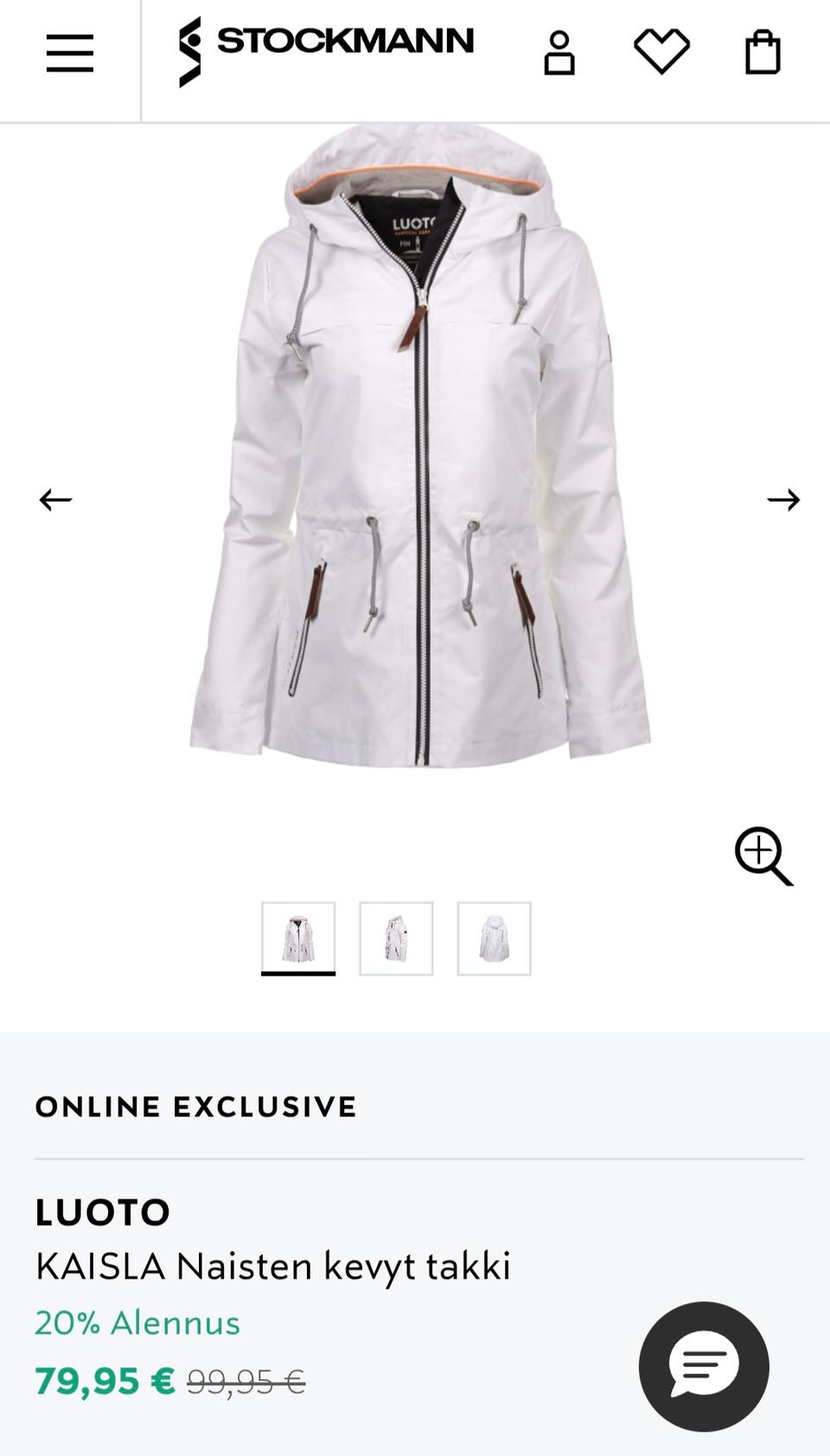Zoom product image with magnifier icon

click(763, 856)
